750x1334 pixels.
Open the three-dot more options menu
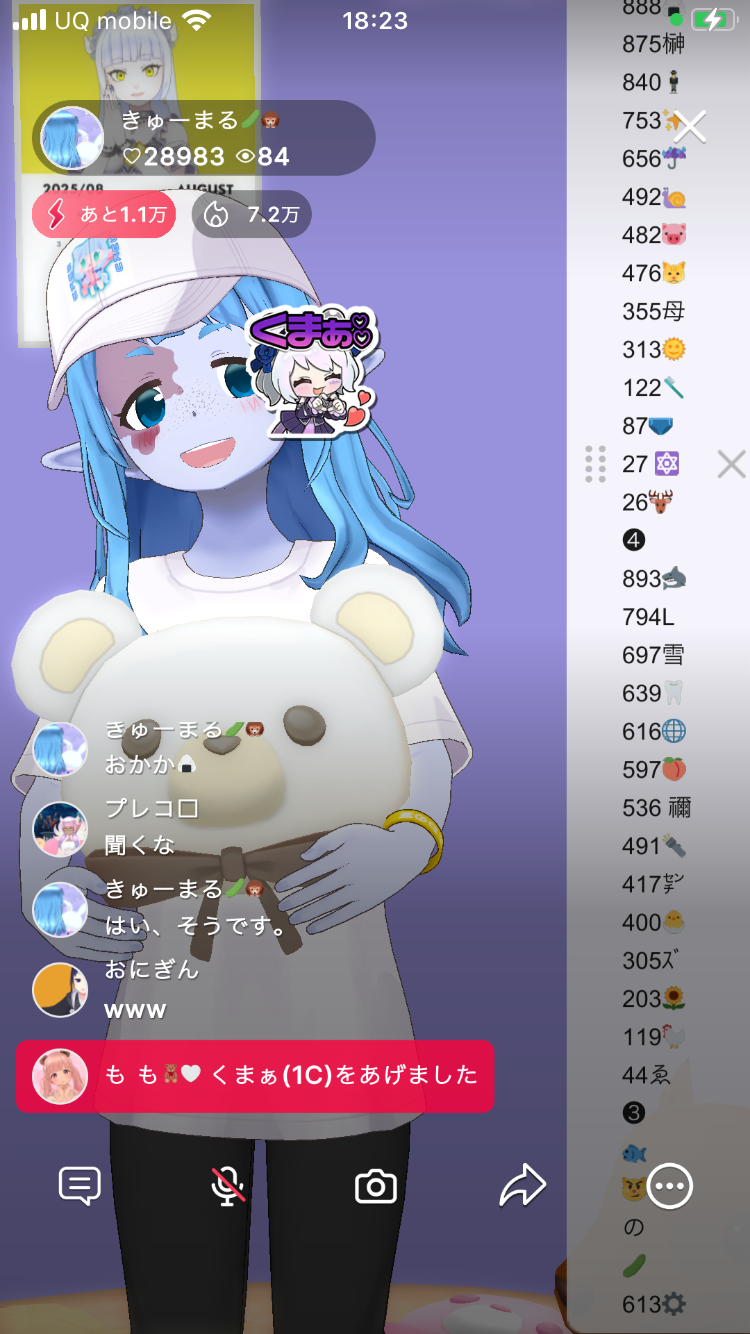click(x=669, y=1186)
